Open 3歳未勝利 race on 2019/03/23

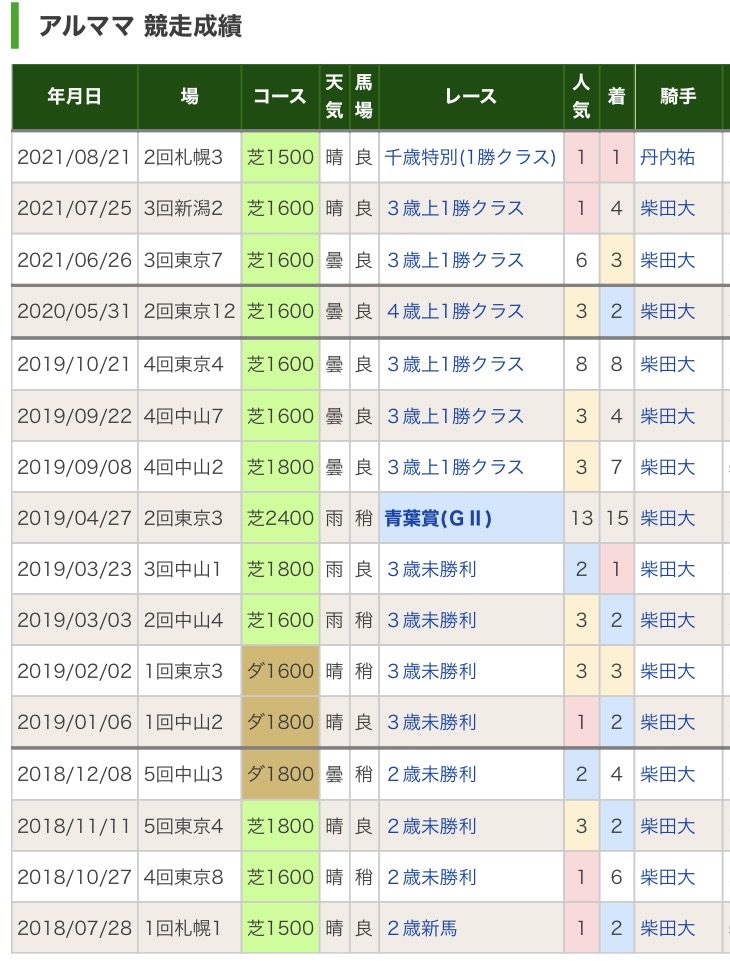click(x=431, y=570)
